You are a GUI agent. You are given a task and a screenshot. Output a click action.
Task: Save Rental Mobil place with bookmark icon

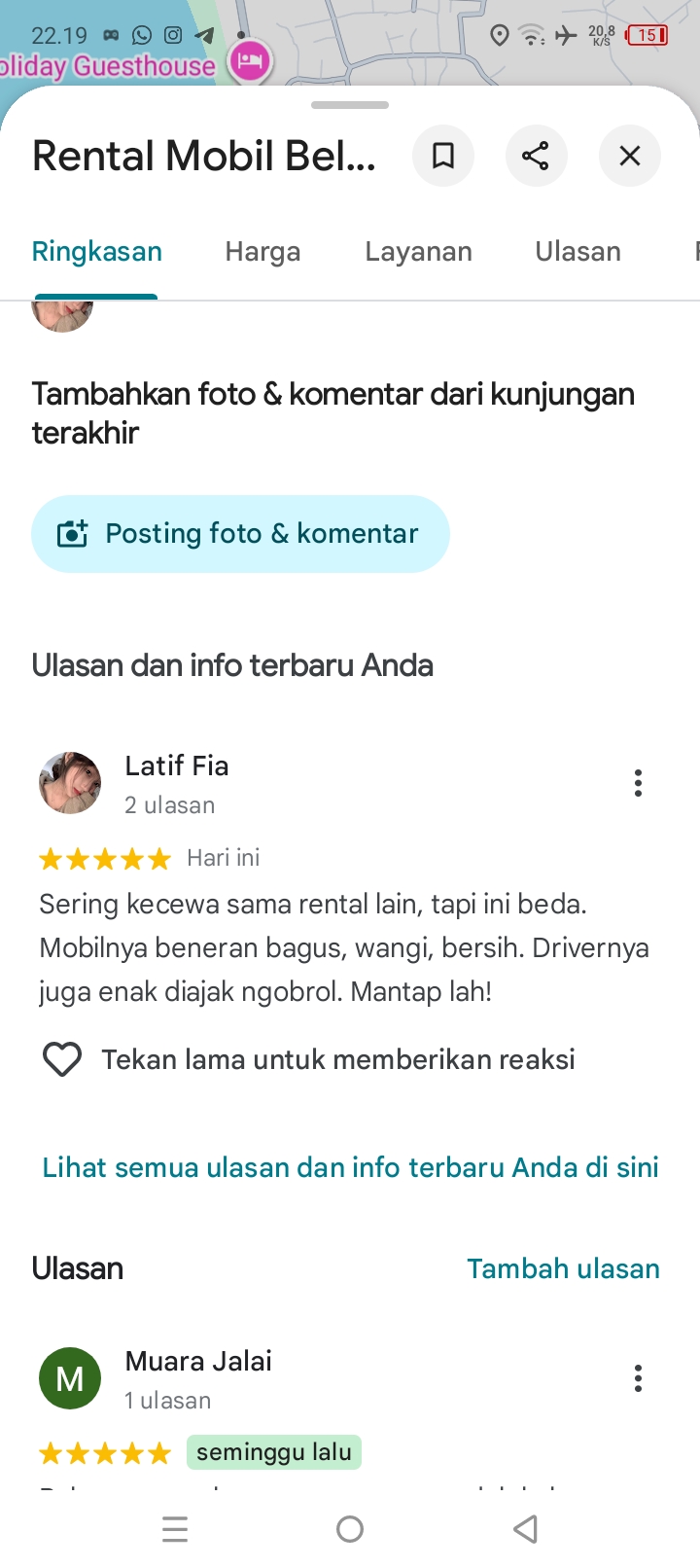[x=443, y=156]
